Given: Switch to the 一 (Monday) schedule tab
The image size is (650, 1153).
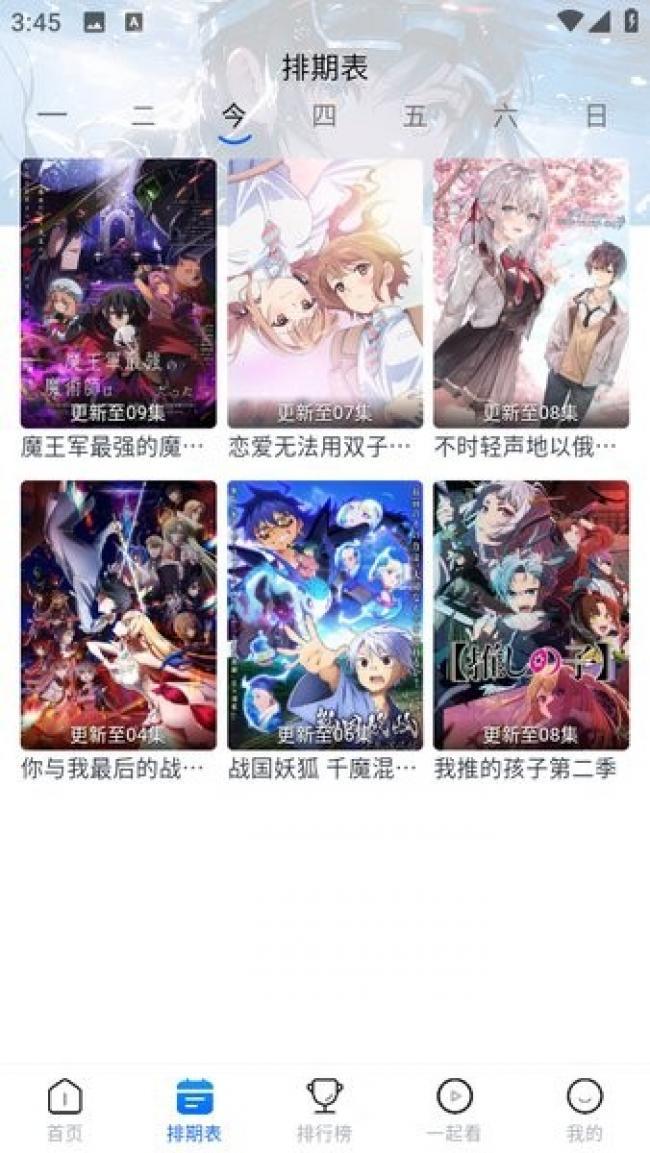Looking at the screenshot, I should [x=52, y=116].
